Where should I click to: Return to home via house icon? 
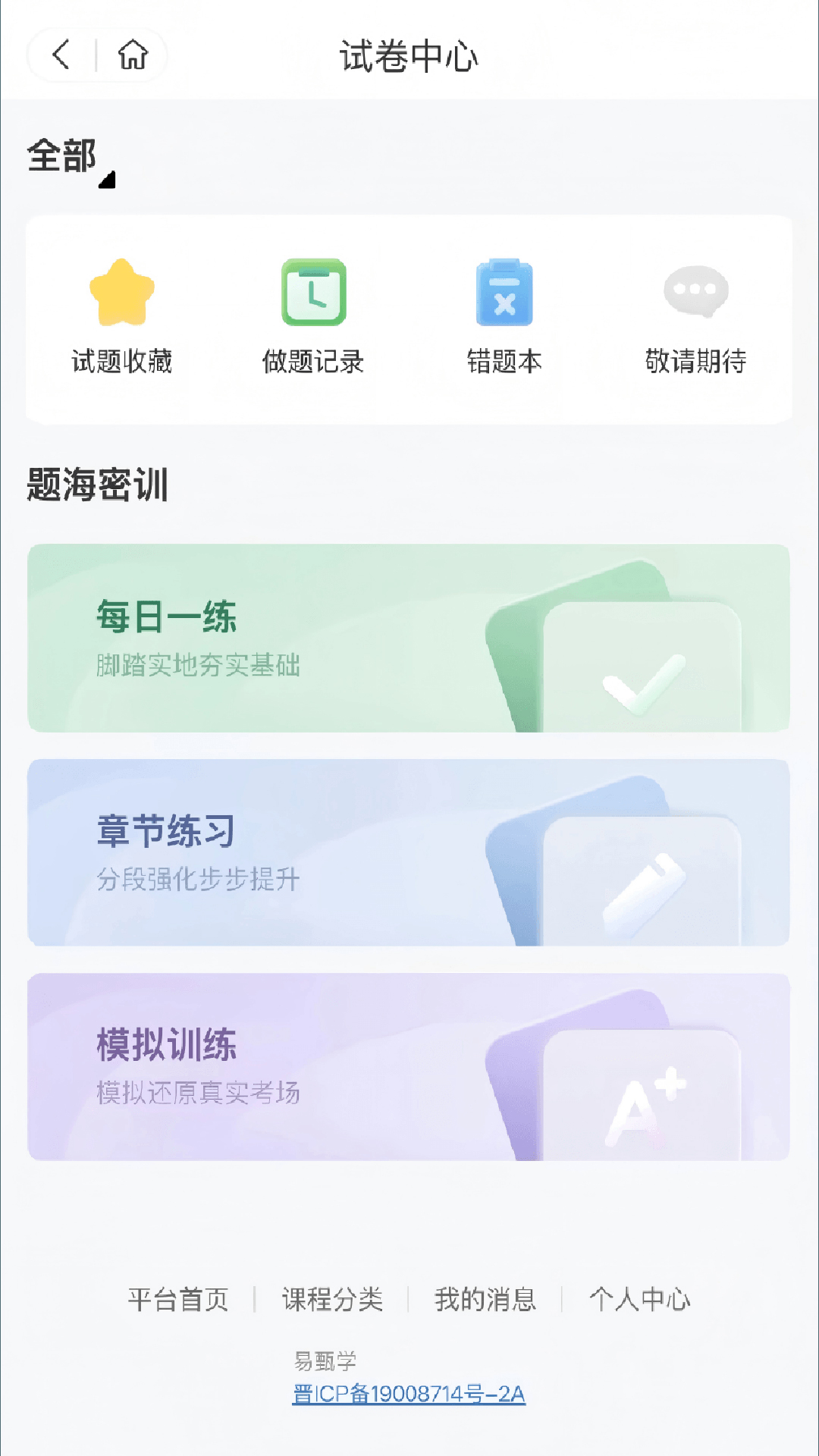click(133, 55)
